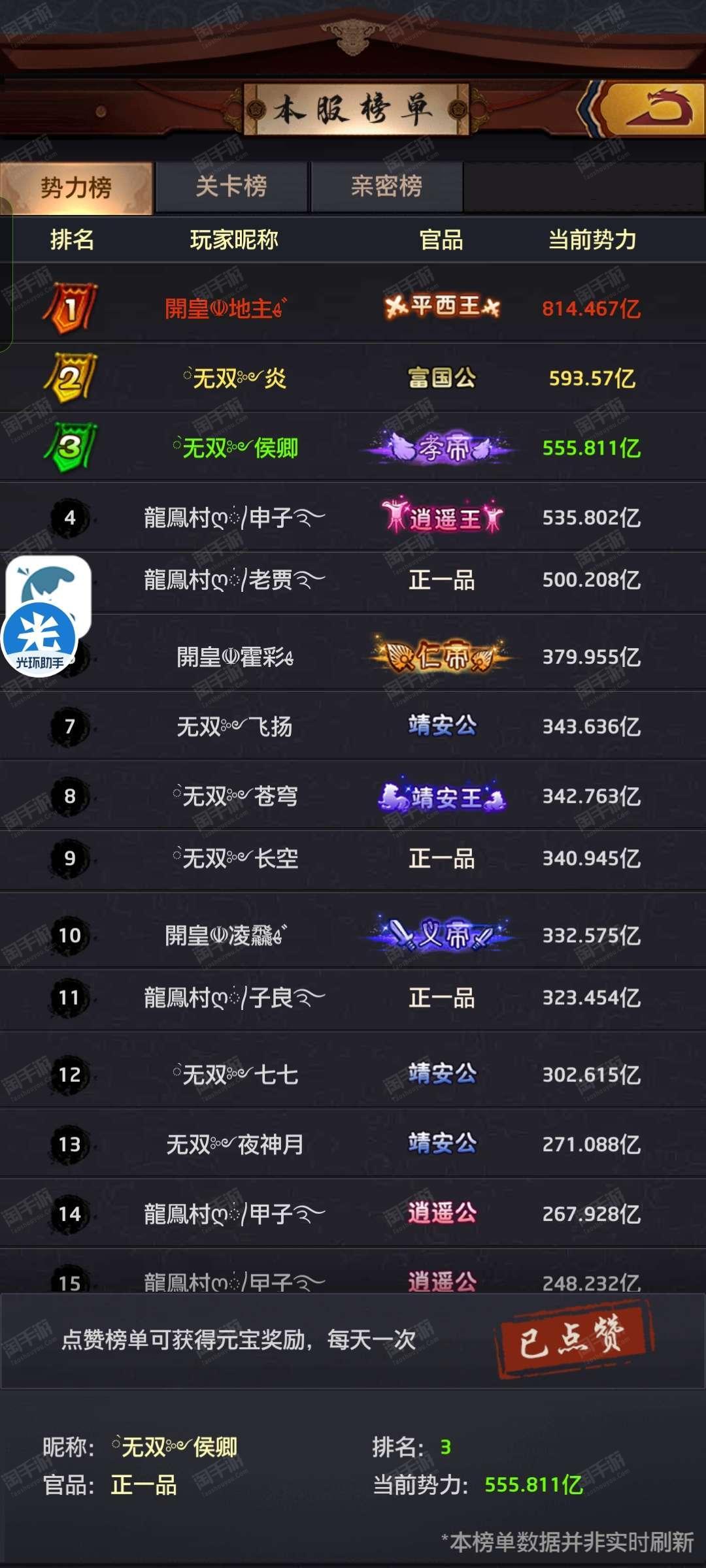Open the 光环助手 floating assistant icon
Image resolution: width=706 pixels, height=1568 pixels.
[41, 637]
